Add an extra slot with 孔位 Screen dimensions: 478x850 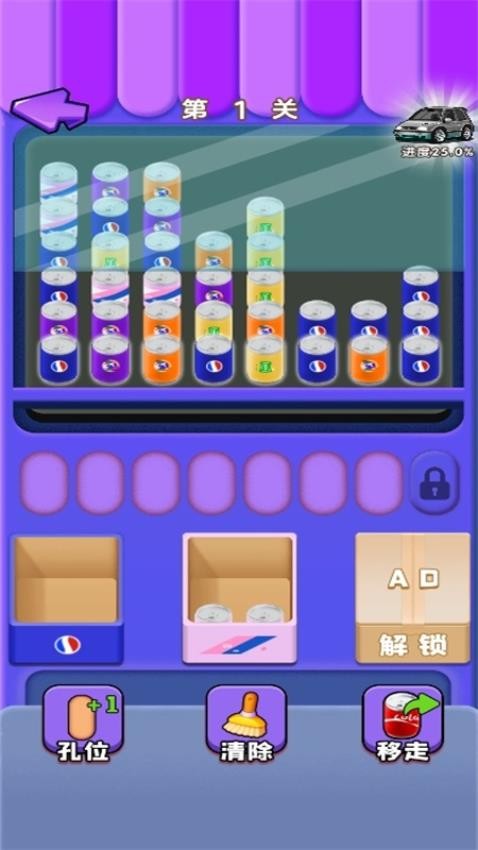tap(83, 724)
